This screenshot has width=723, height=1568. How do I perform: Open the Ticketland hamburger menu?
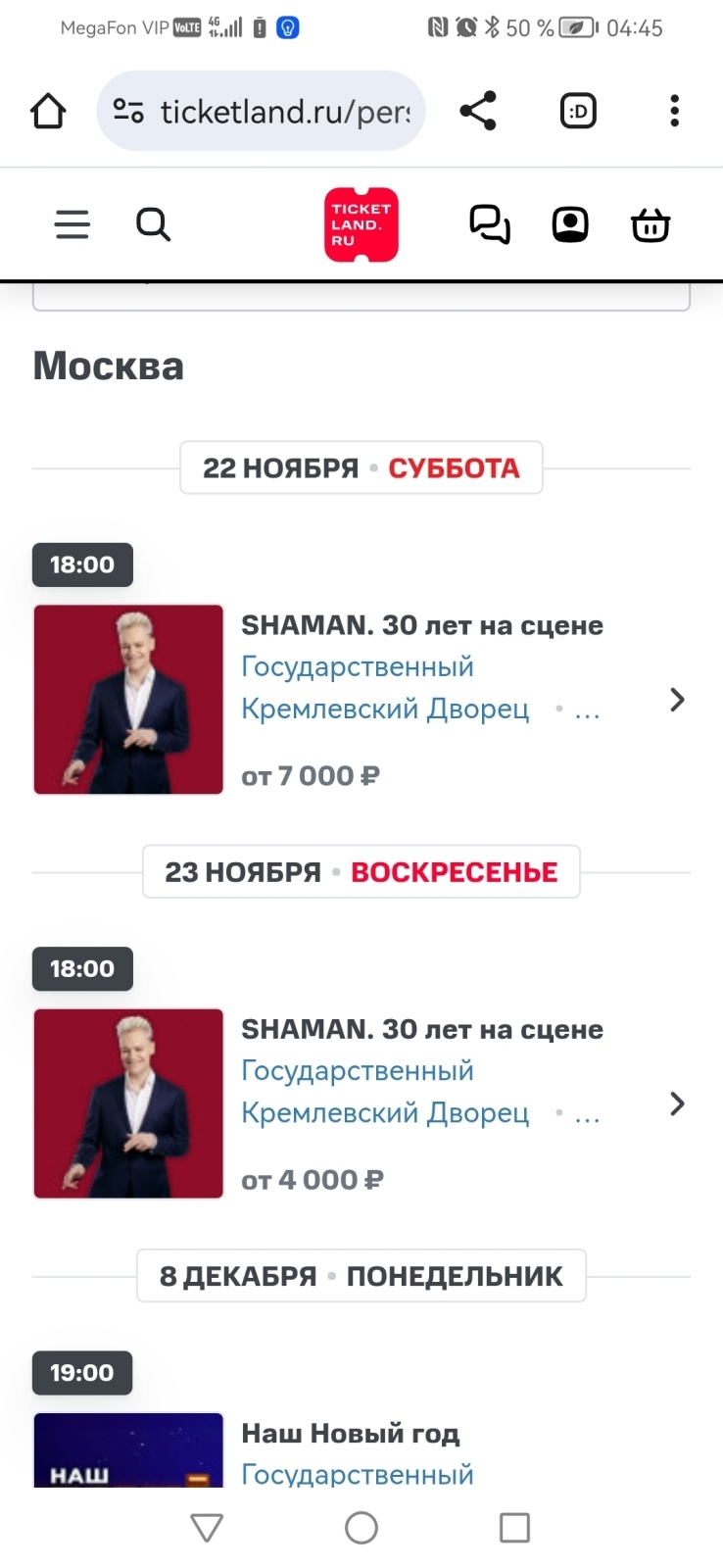pyautogui.click(x=72, y=224)
